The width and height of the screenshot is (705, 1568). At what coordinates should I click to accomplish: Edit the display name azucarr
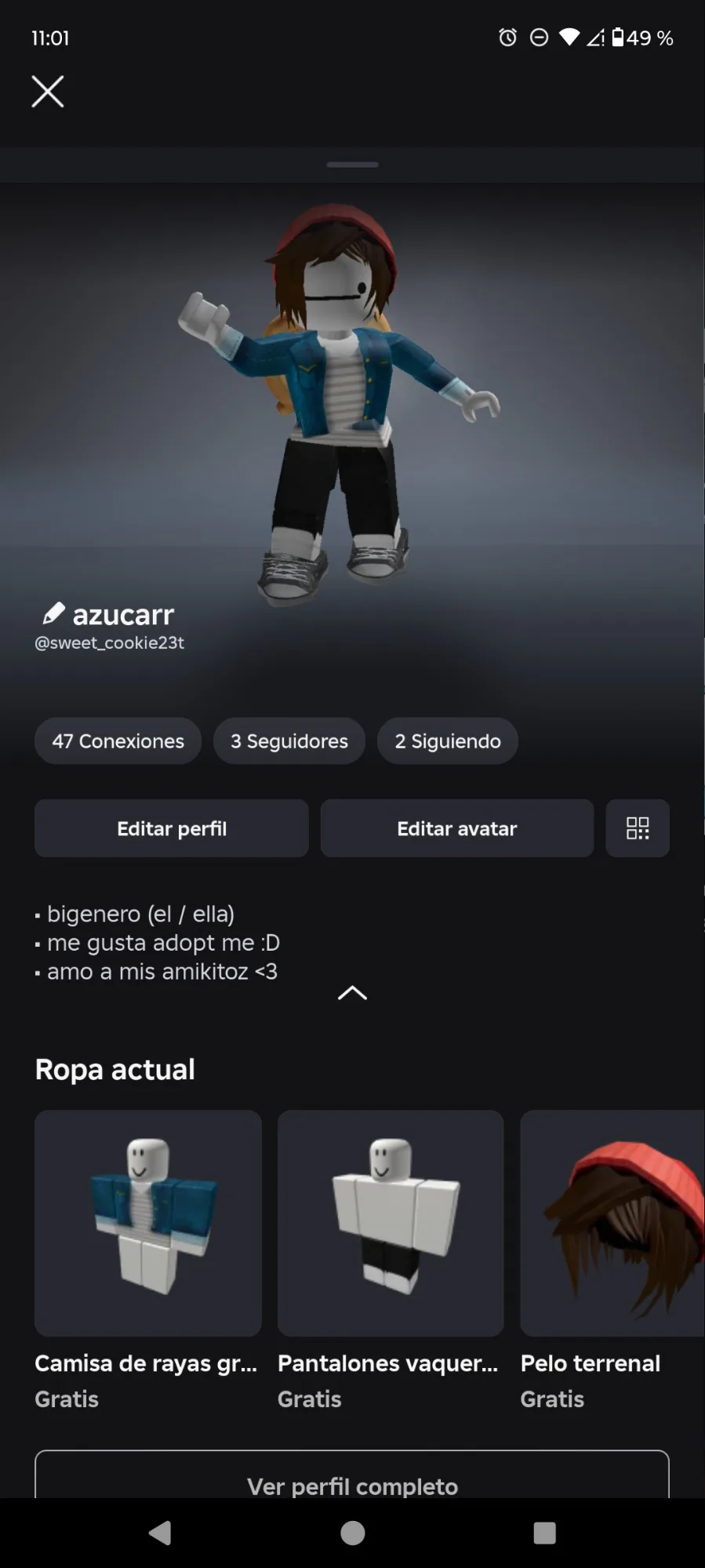coord(53,614)
